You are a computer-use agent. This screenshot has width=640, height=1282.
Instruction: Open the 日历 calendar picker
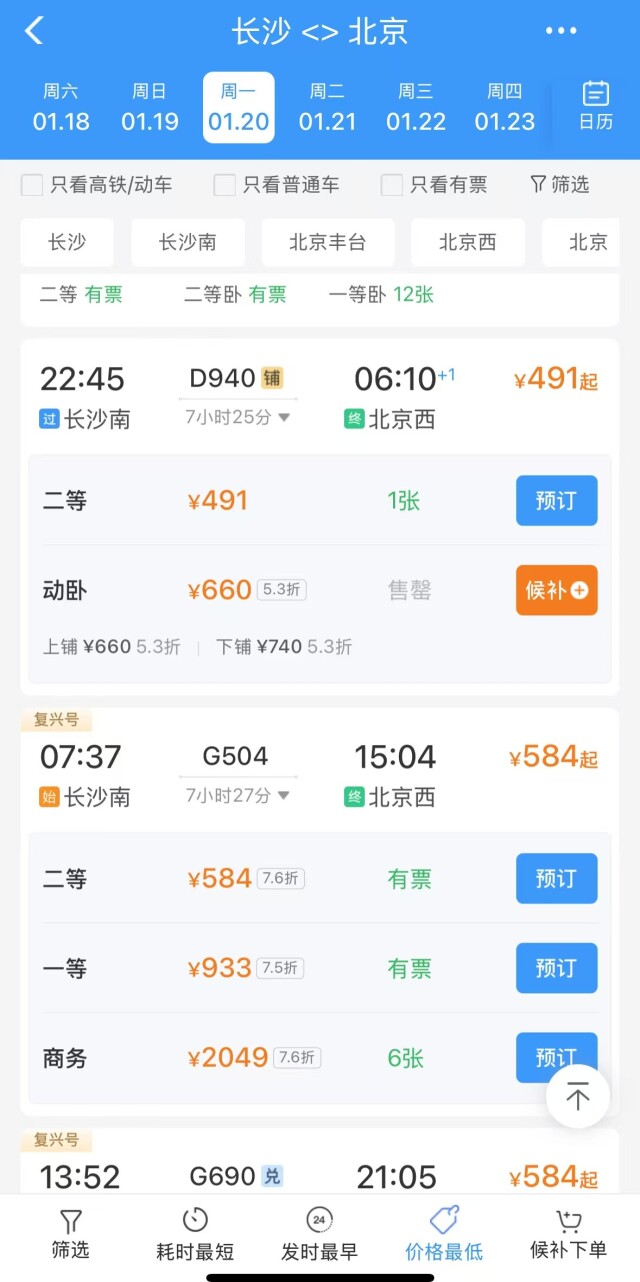click(596, 106)
